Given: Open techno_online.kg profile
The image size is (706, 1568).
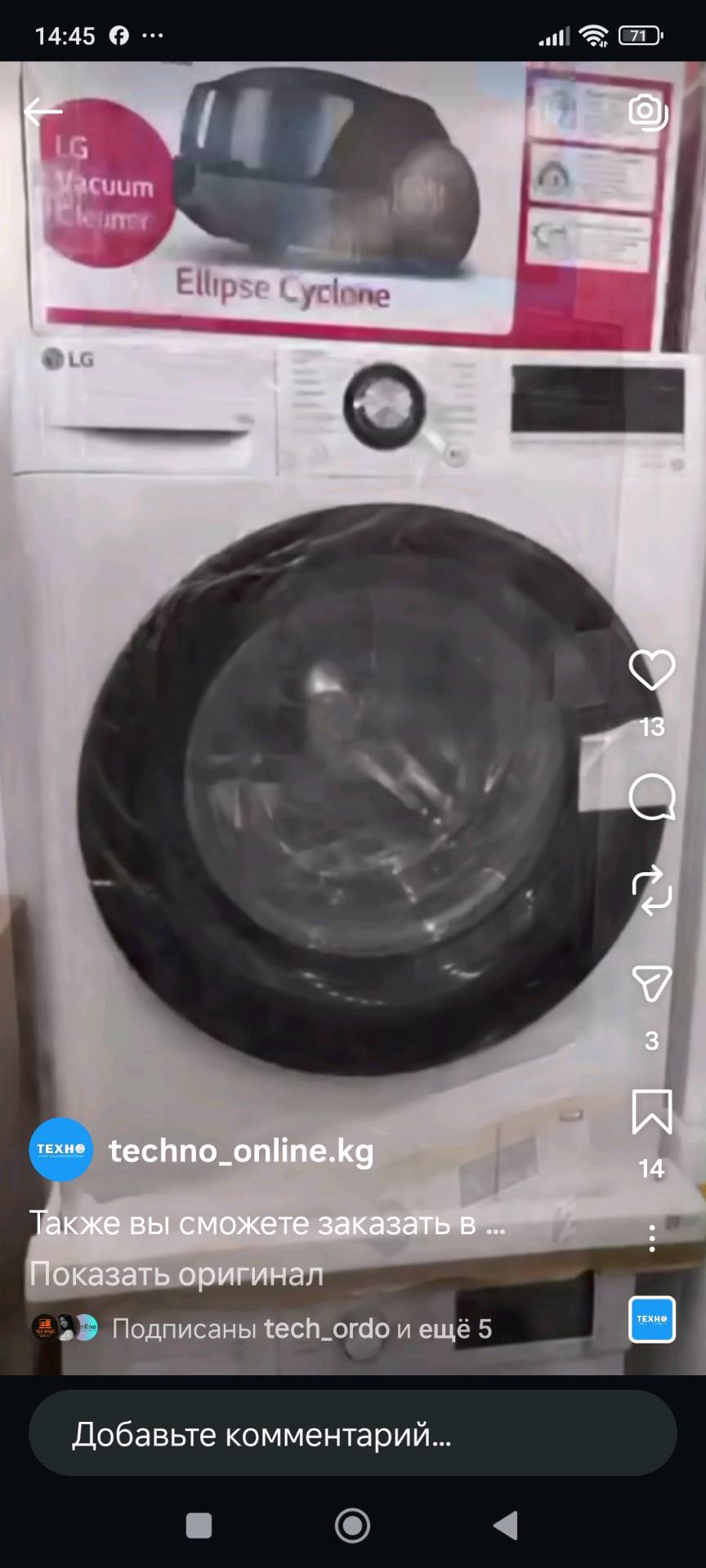Looking at the screenshot, I should coord(241,1150).
